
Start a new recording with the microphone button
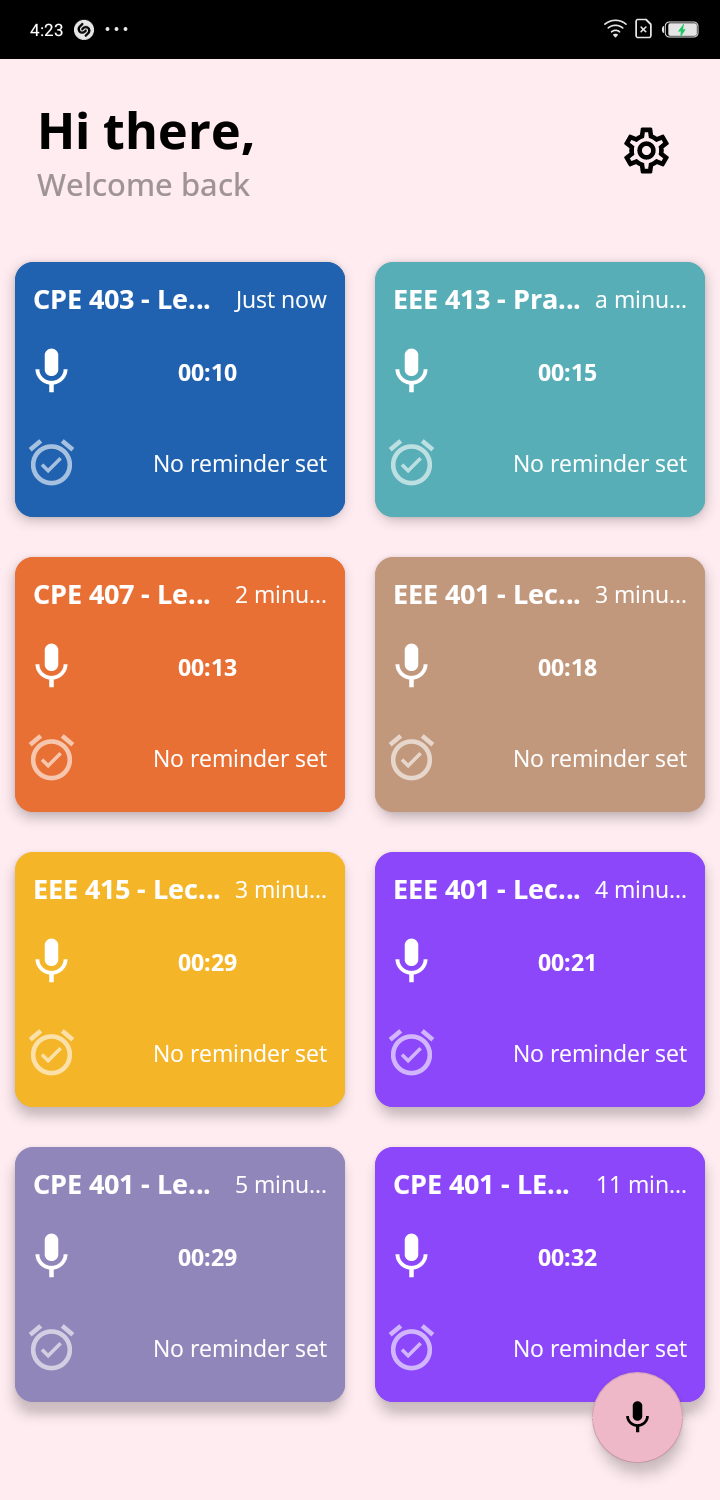pos(637,1417)
